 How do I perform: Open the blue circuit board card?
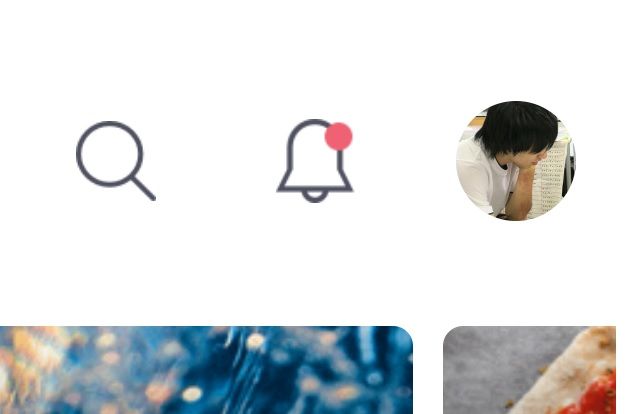[205, 372]
